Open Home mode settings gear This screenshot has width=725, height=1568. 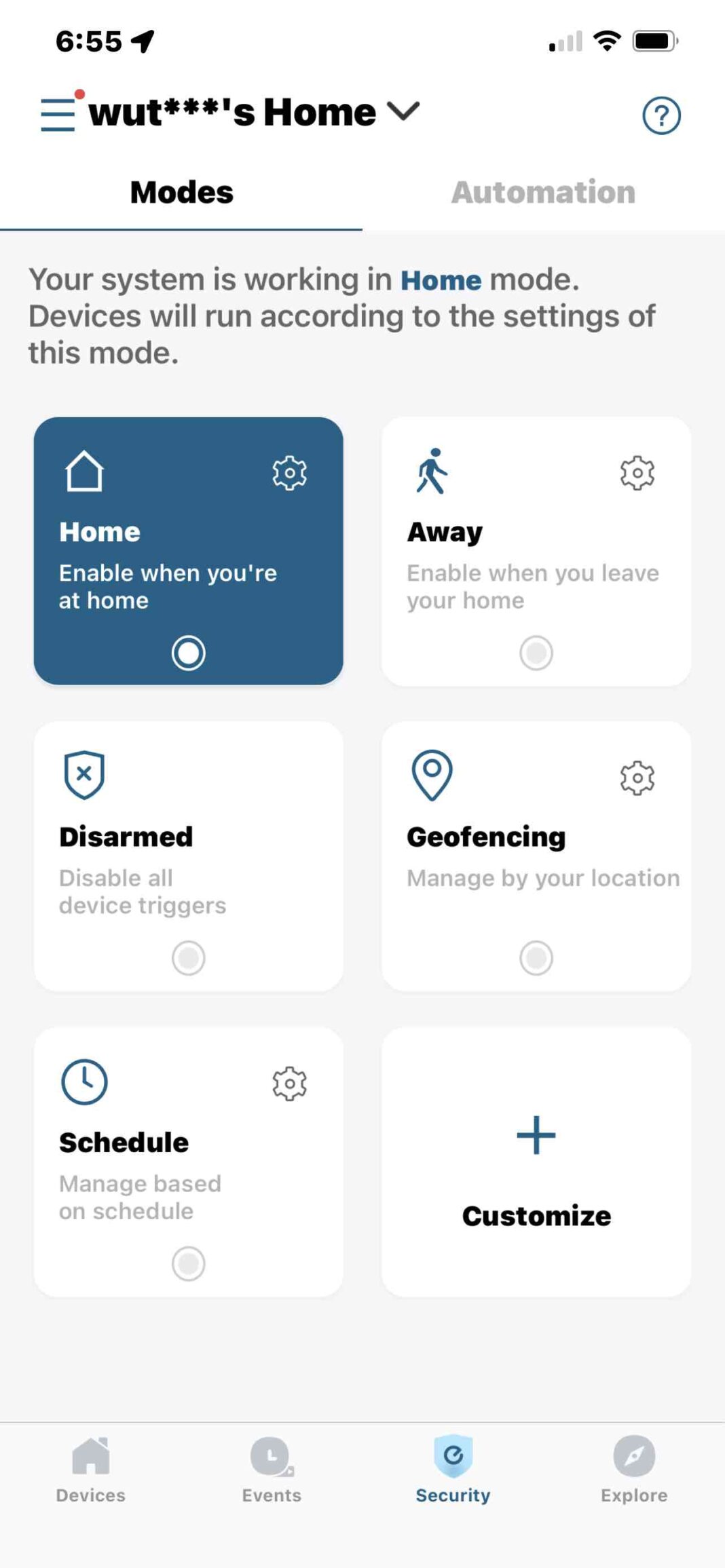pyautogui.click(x=289, y=473)
